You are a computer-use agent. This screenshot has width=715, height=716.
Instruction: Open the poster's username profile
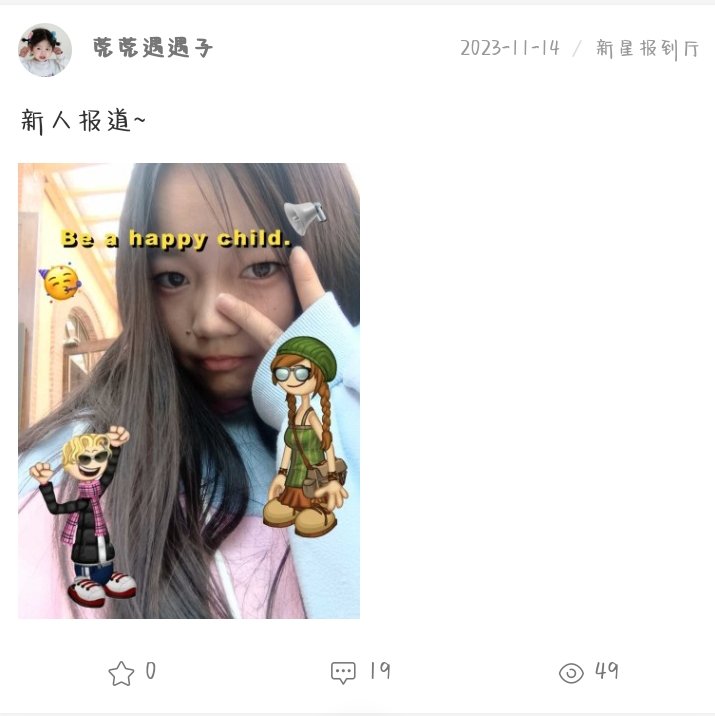[x=152, y=48]
